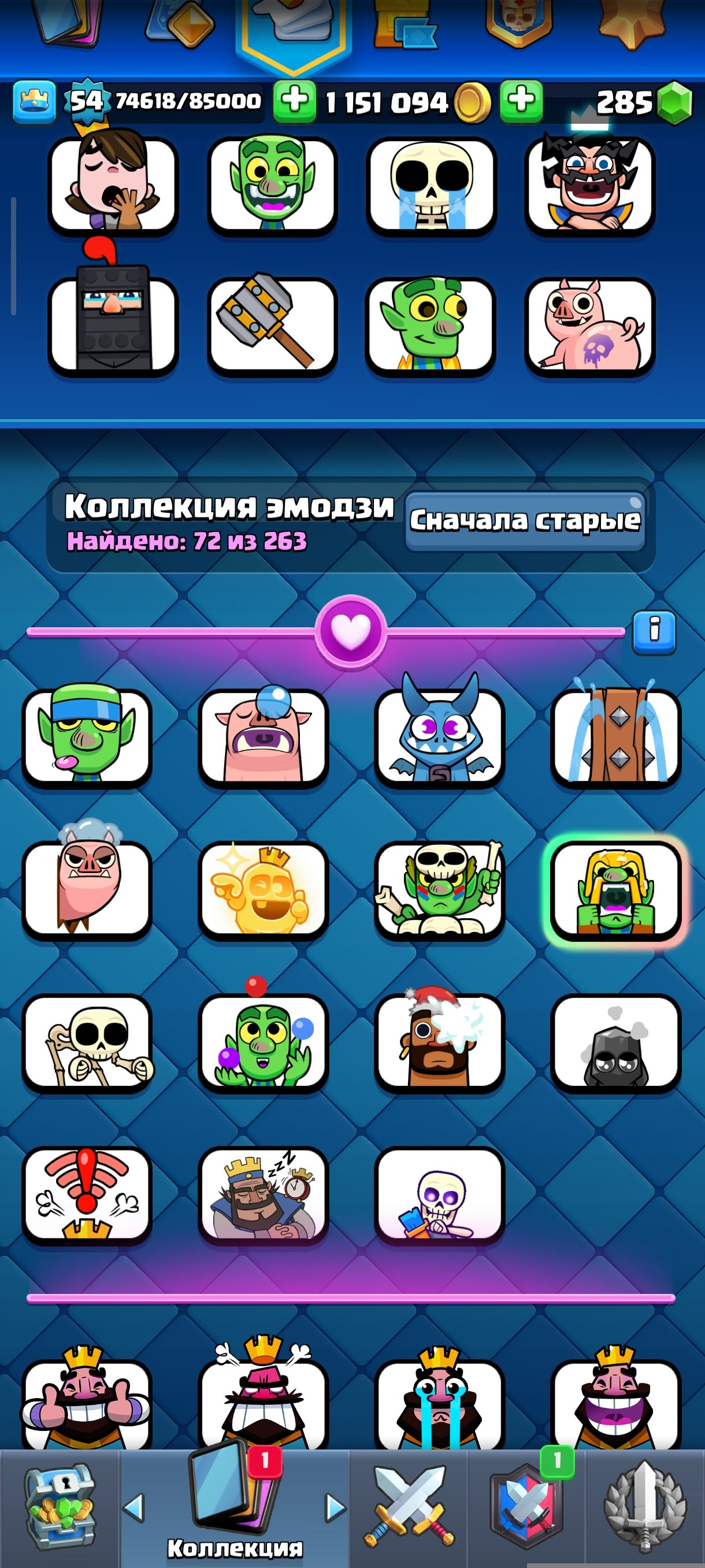Viewport: 705px width, 1568px height.
Task: Choose the crying skeleton emote in deck
Action: tap(431, 184)
